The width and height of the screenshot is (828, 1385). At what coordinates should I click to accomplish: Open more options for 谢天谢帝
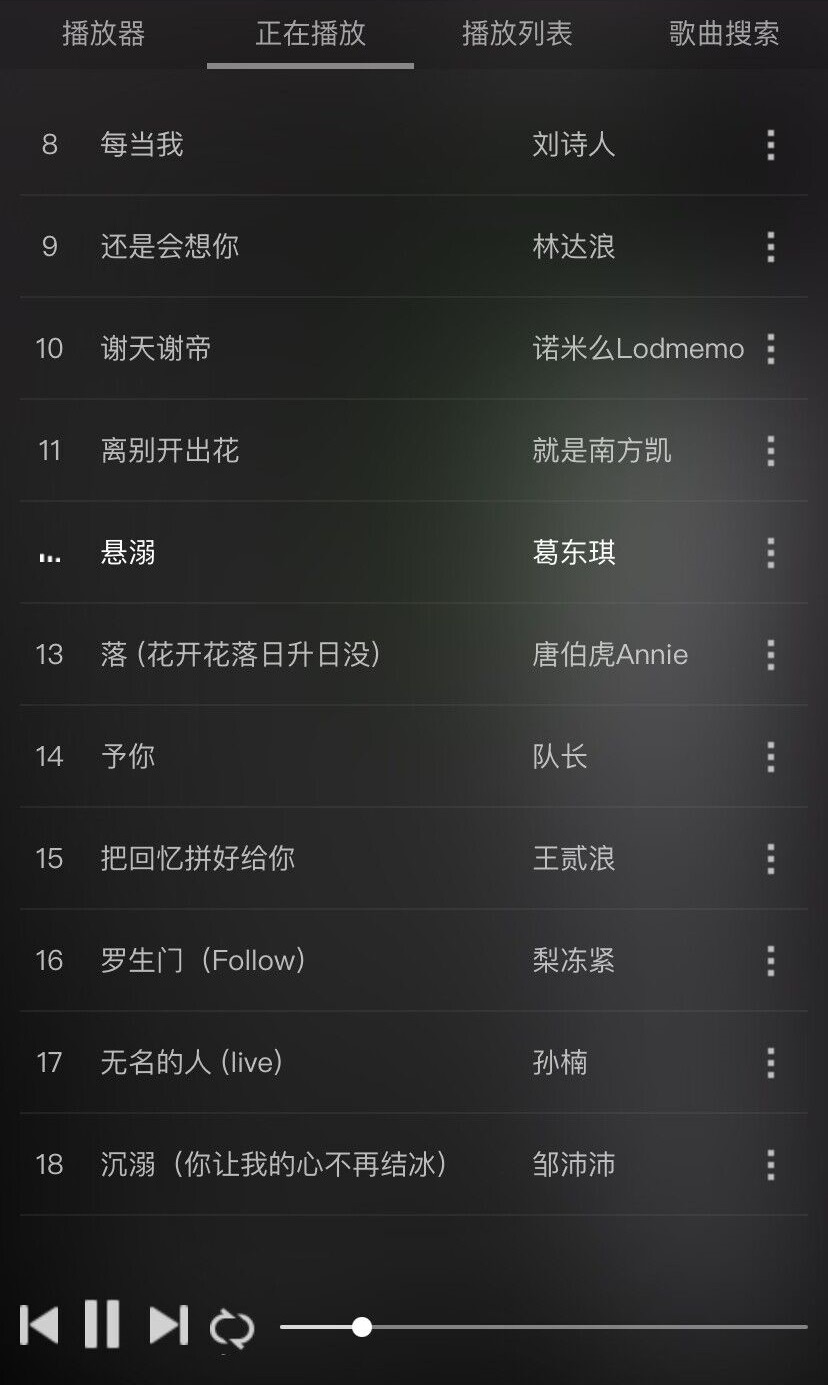click(770, 349)
